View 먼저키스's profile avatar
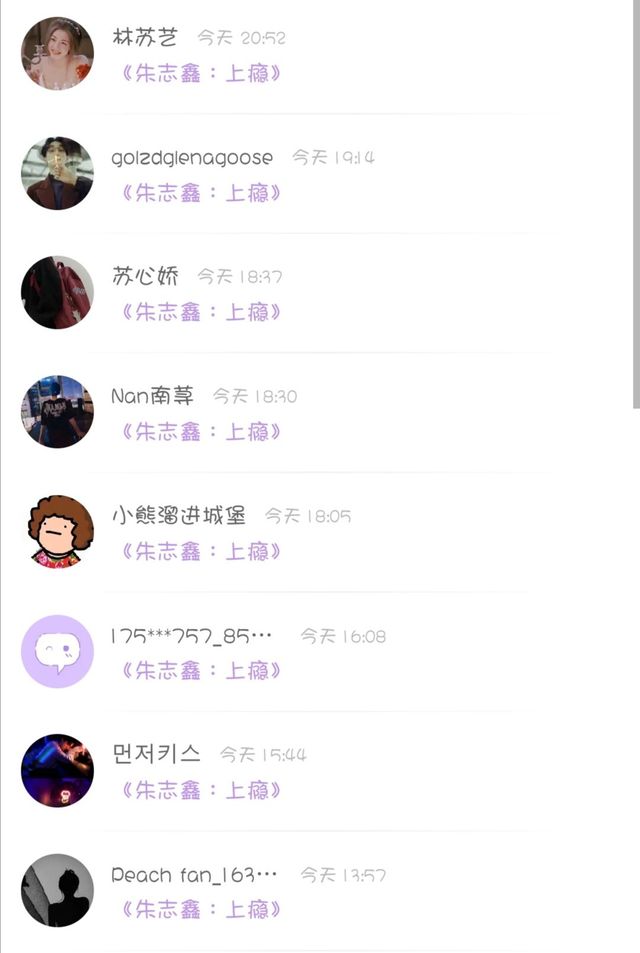Screen dimensions: 640x953 click(x=57, y=770)
